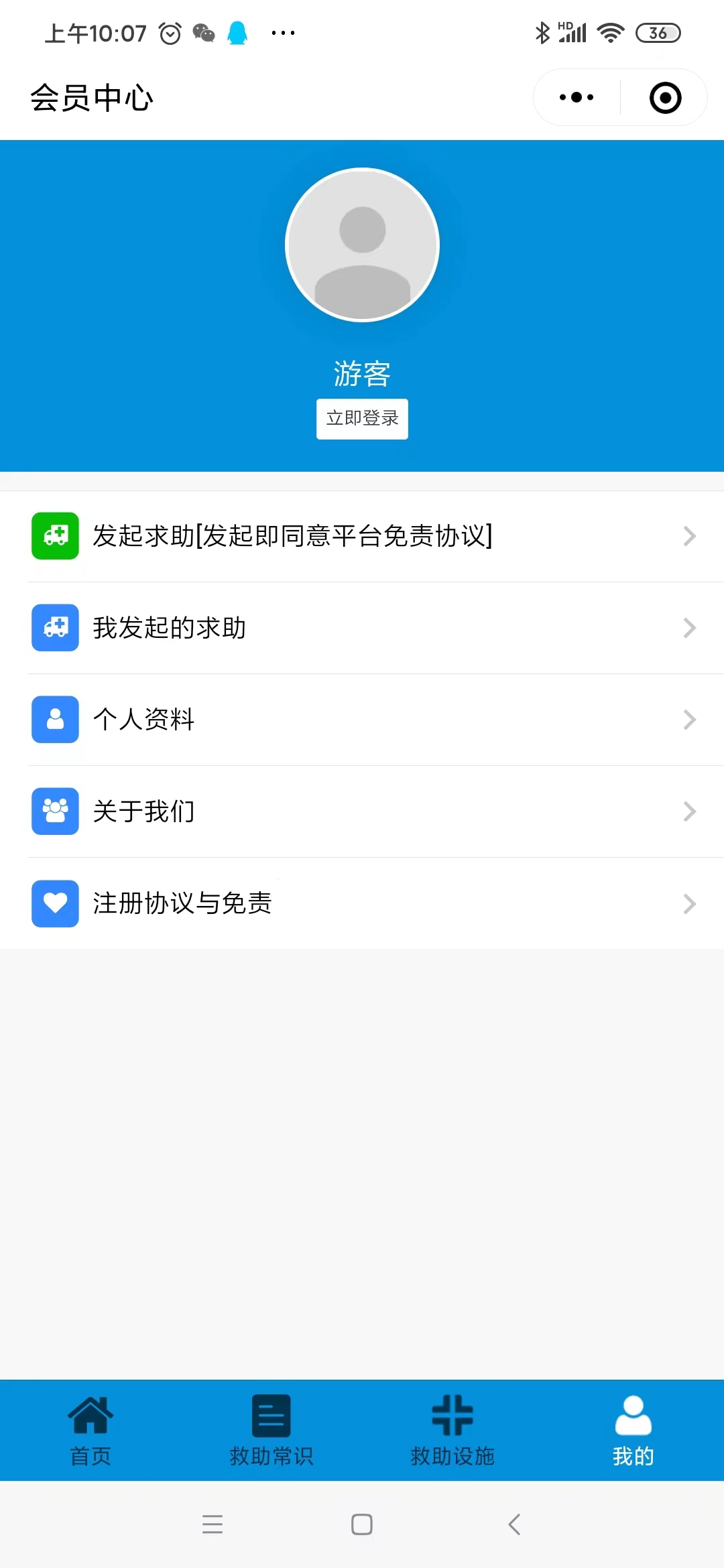Close the mini-program with the circle icon
Viewport: 724px width, 1568px height.
click(x=665, y=98)
